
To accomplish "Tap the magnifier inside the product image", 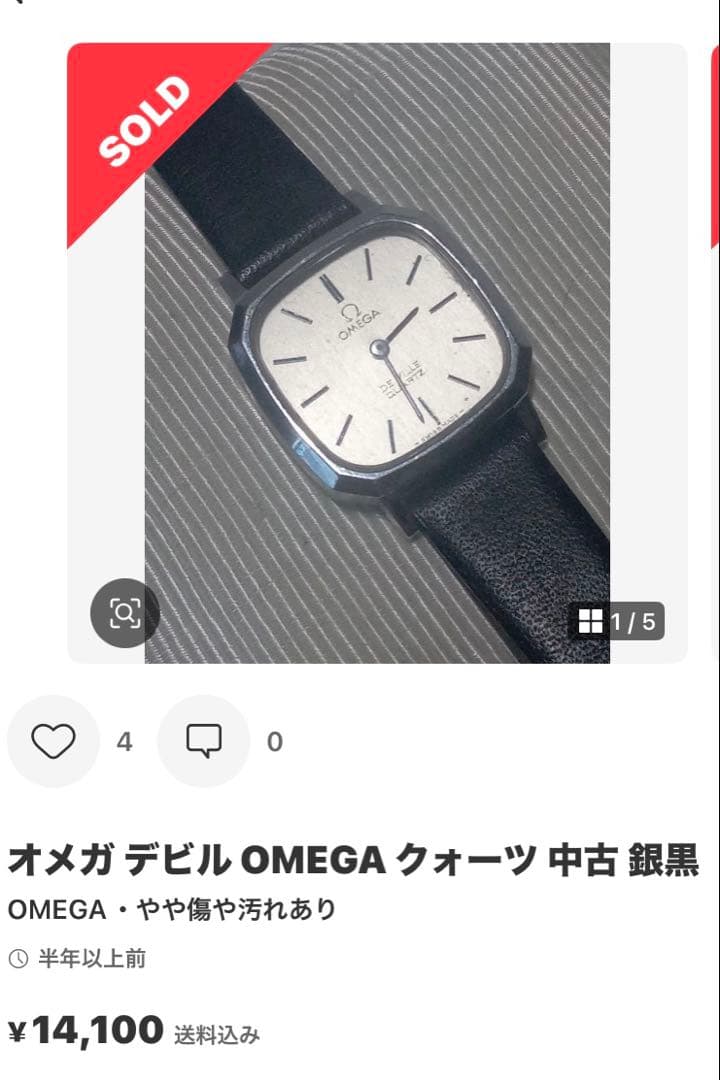I will pos(124,614).
